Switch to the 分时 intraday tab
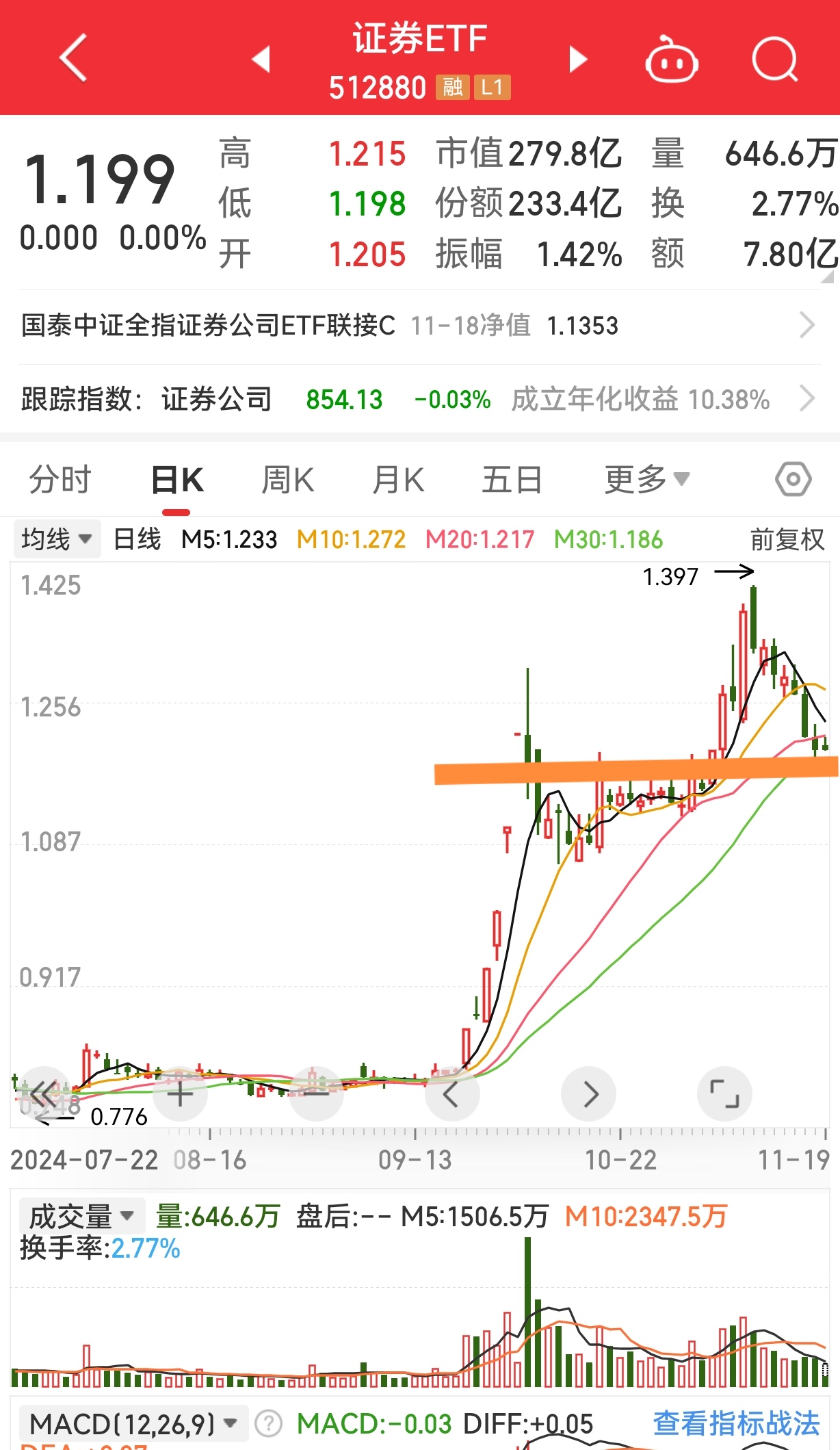Screen dimensions: 840x1450 tap(60, 479)
